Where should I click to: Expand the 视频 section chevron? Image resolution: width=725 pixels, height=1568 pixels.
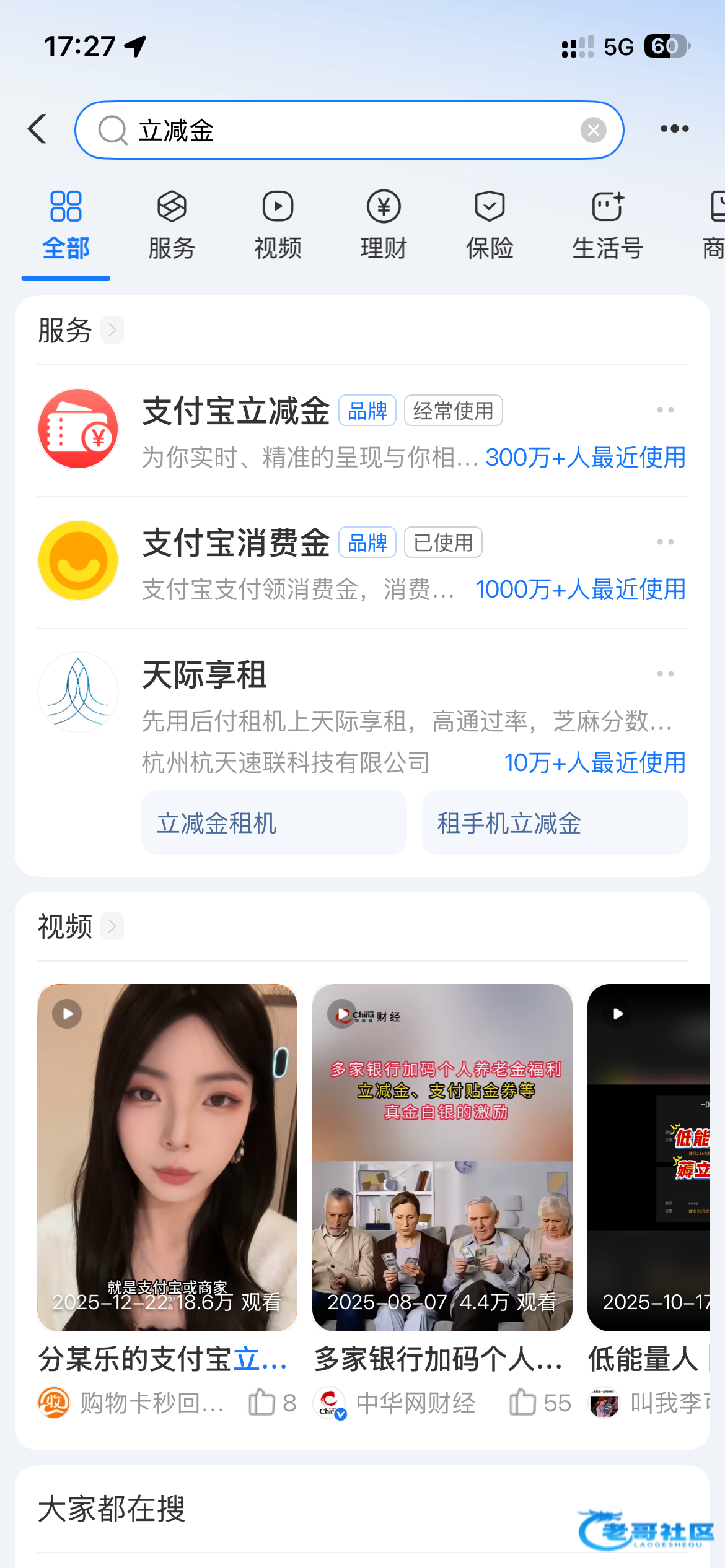pyautogui.click(x=112, y=926)
